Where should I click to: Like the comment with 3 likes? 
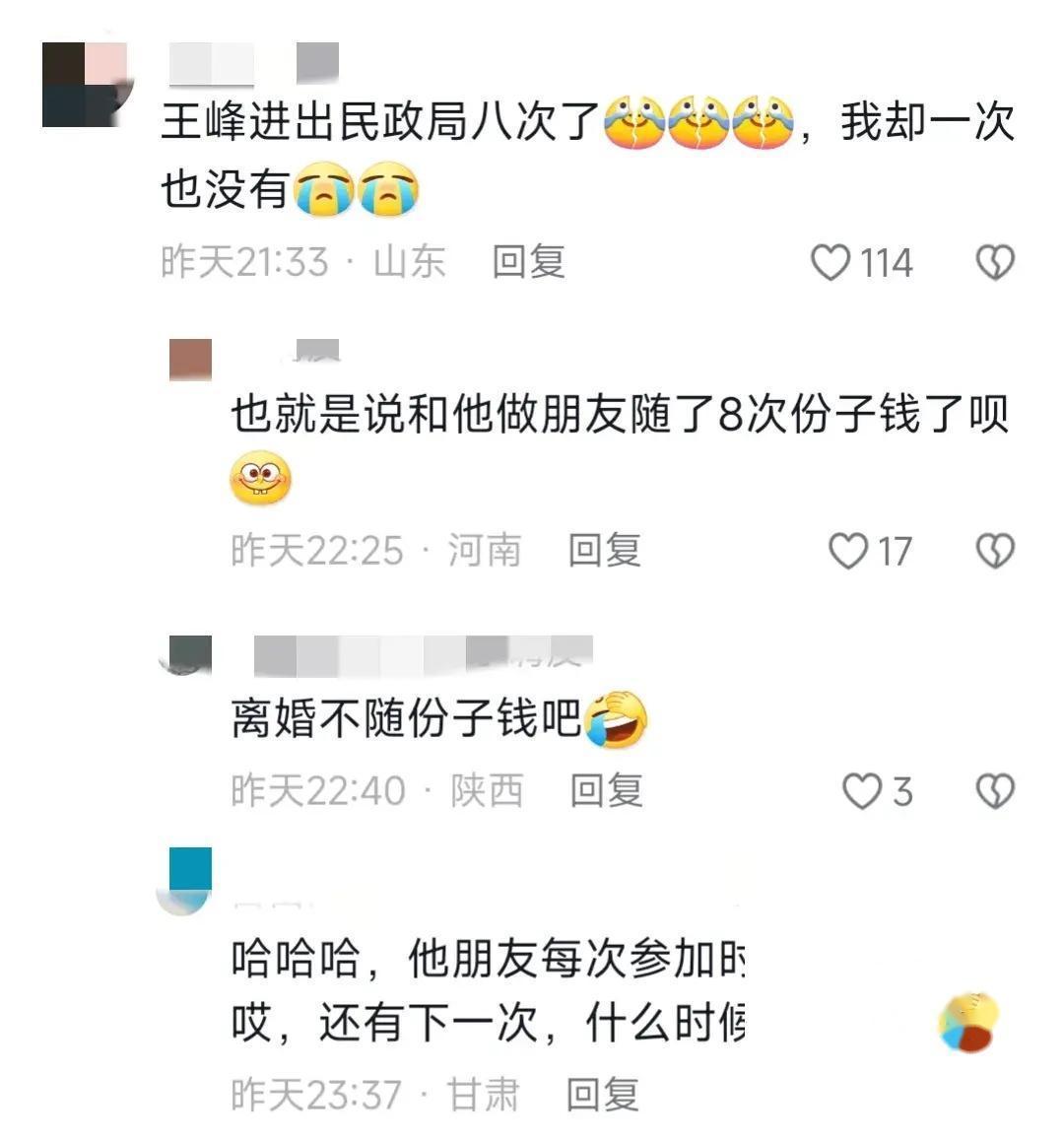(862, 791)
